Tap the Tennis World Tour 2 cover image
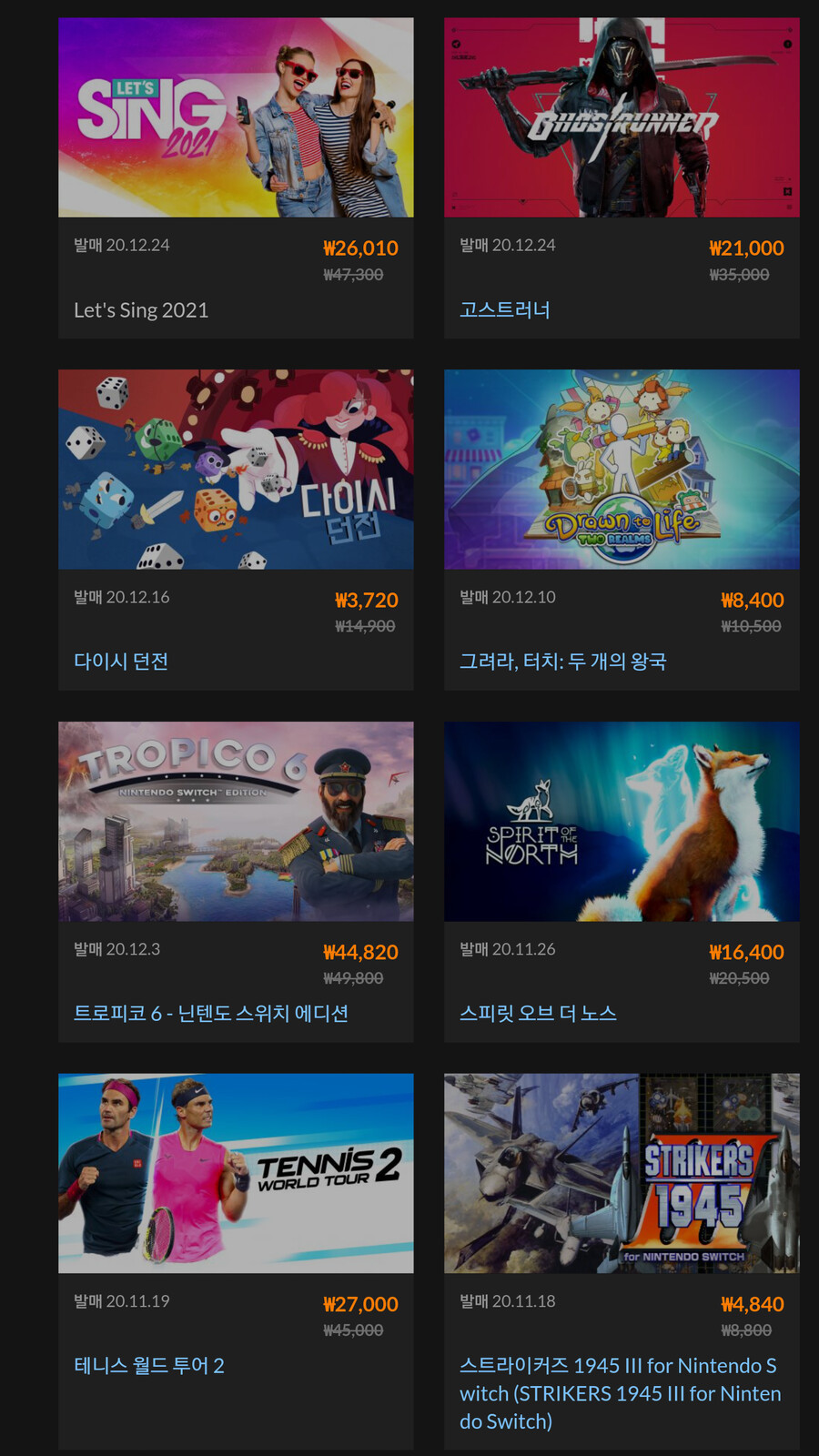The image size is (819, 1456). point(236,1173)
